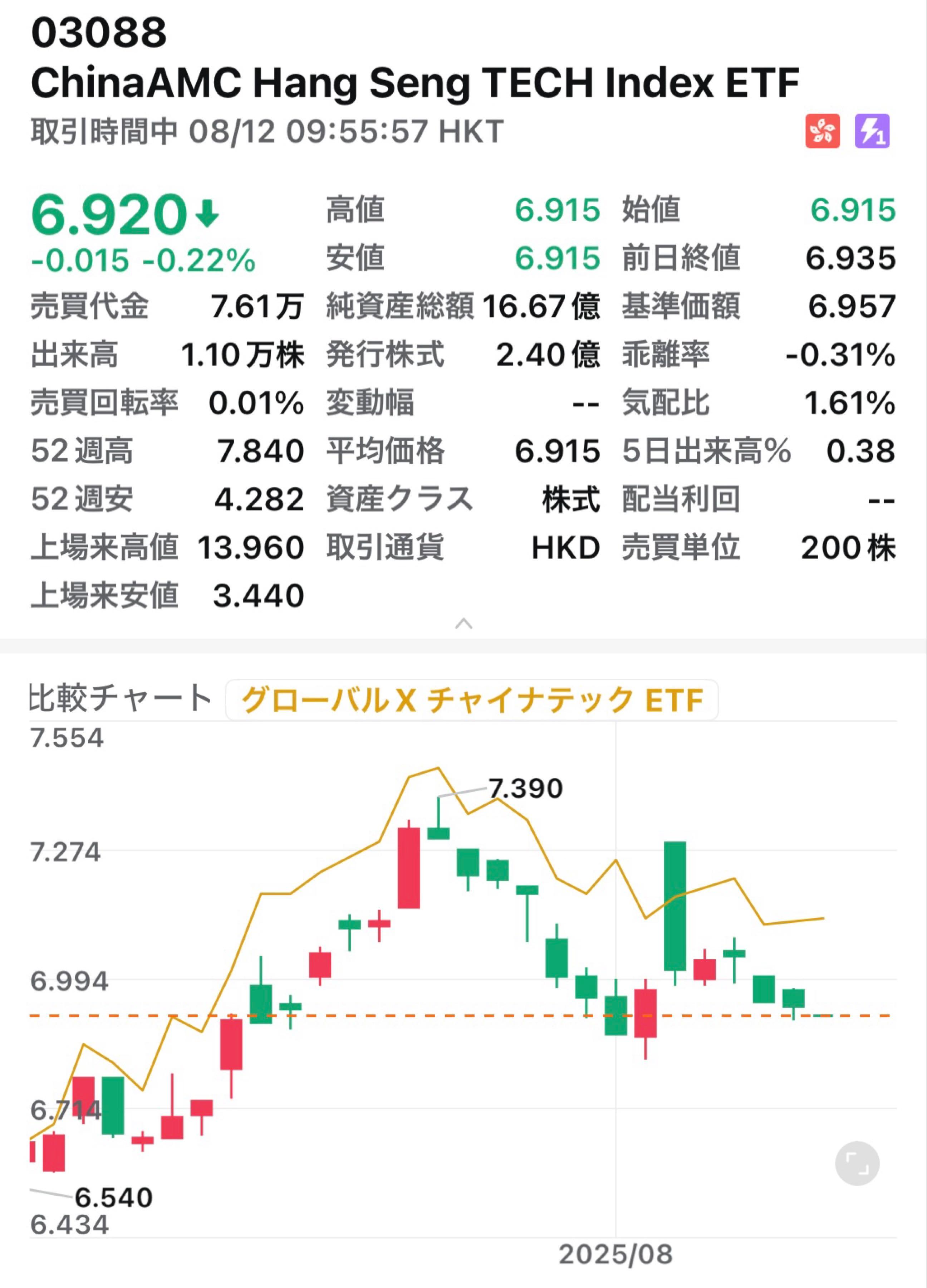Toggle the comparison overlay グローバルX チャイナテック ETF
Viewport: 927px width, 1288px height.
(471, 702)
